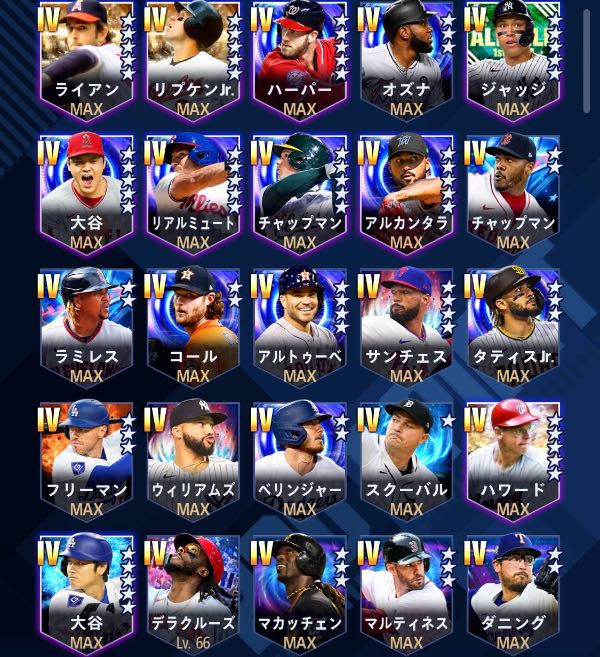Screen dimensions: 600x657
Task: Open the ジャッジ player card
Action: pyautogui.click(x=513, y=60)
